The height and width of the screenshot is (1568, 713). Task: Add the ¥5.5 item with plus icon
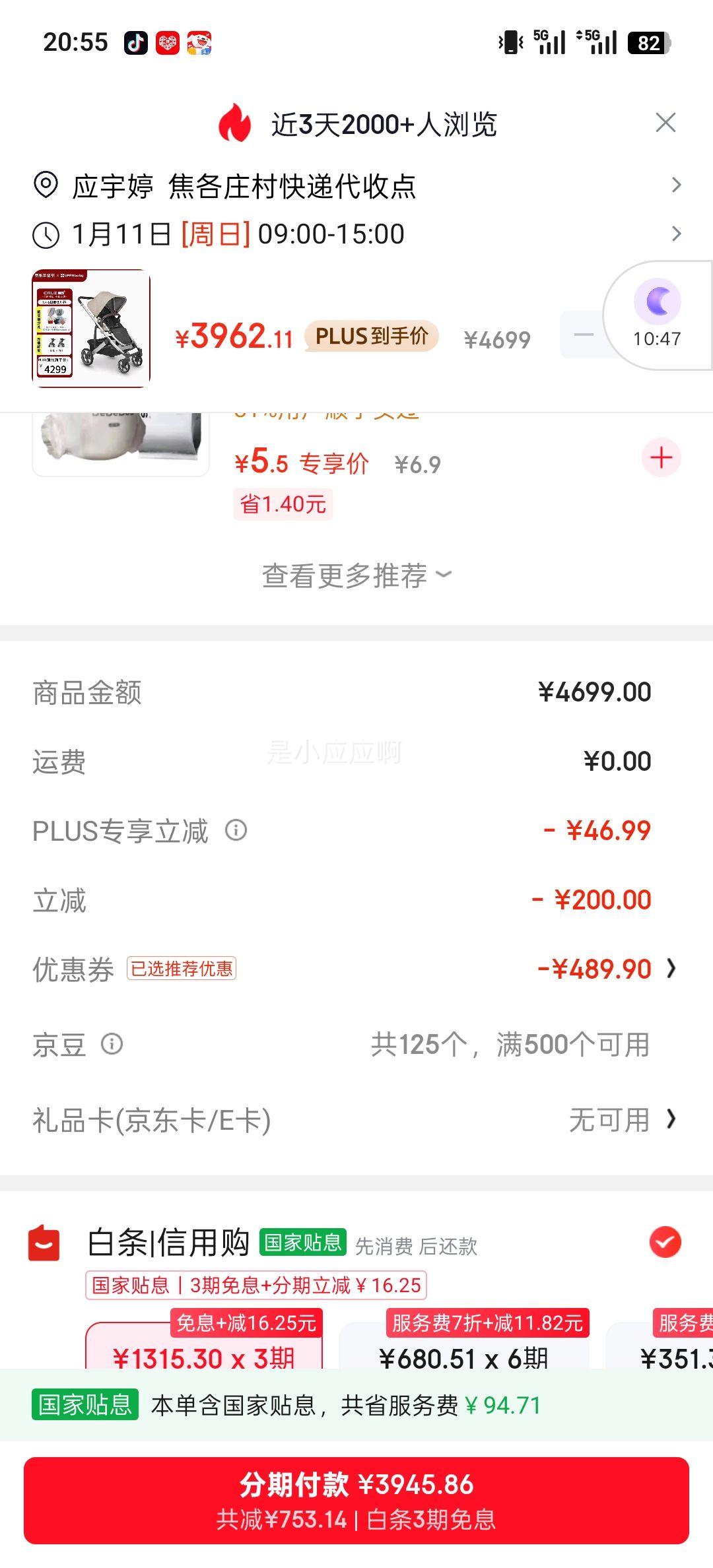tap(662, 459)
